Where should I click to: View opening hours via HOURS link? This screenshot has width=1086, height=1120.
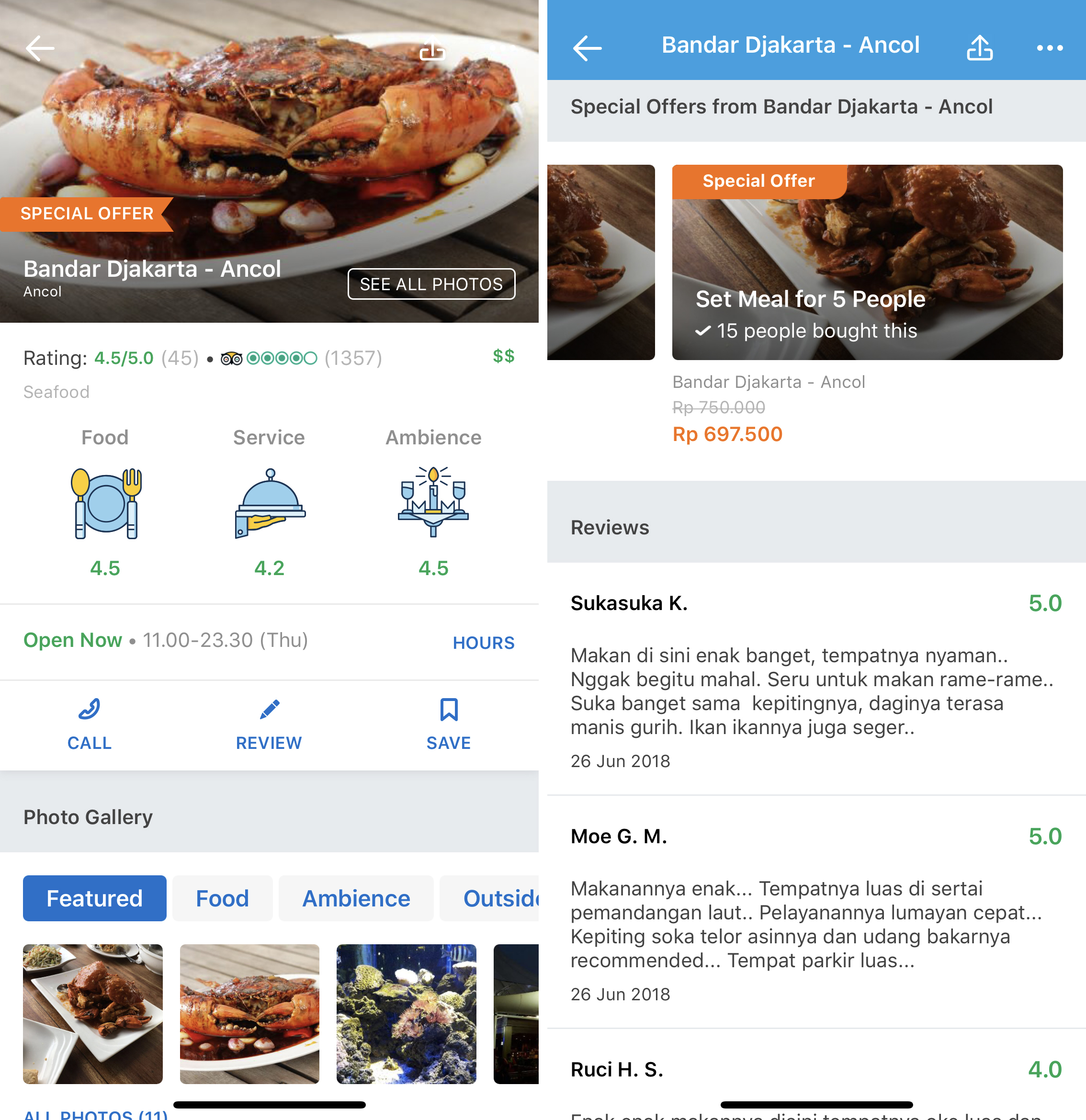(x=483, y=642)
